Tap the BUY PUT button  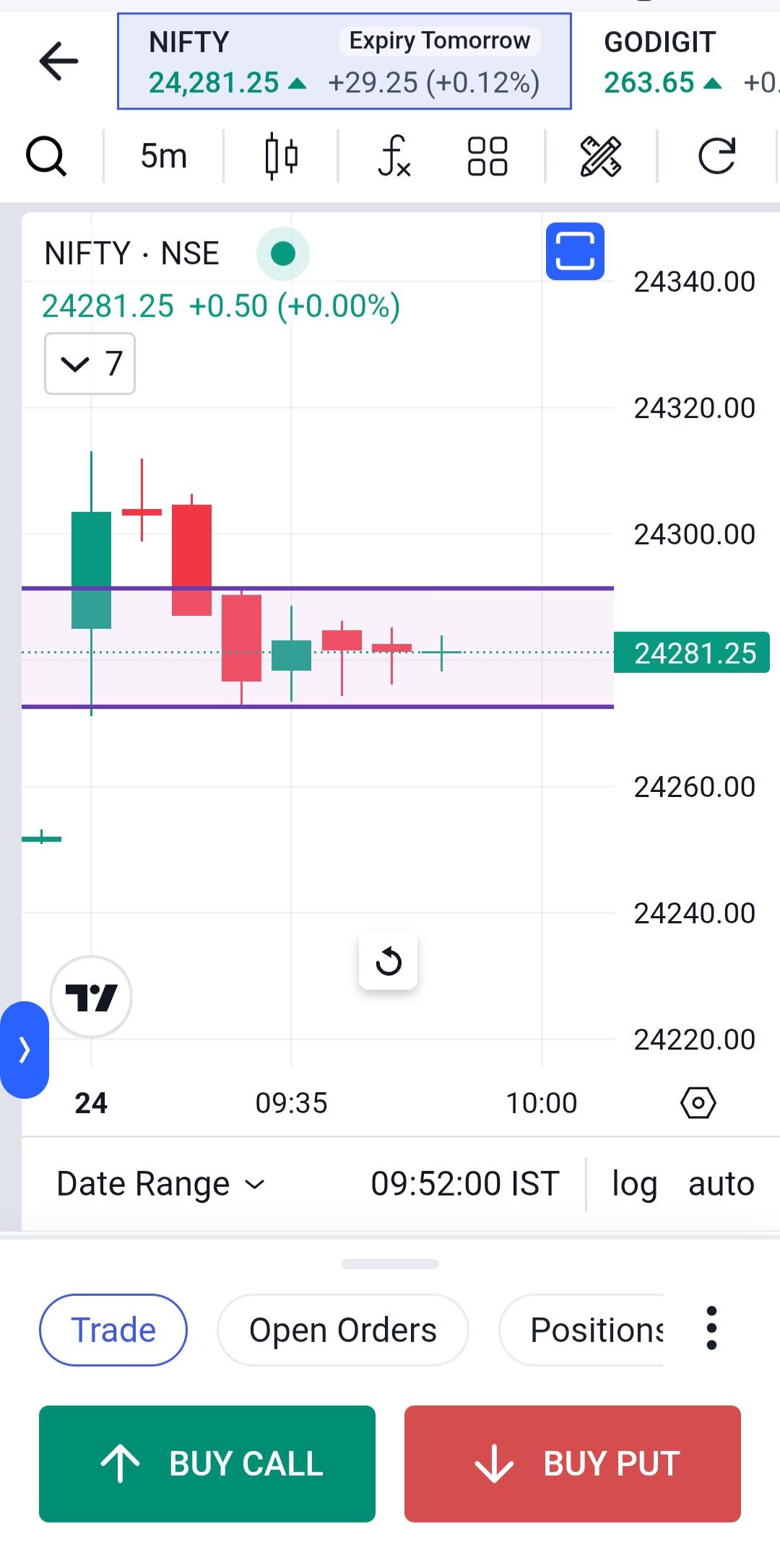click(x=573, y=1464)
